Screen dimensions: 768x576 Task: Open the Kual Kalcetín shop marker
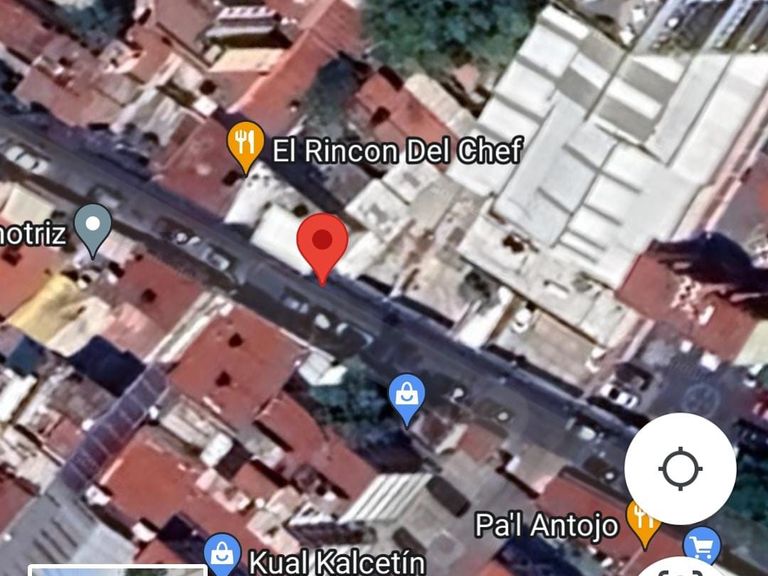(222, 554)
